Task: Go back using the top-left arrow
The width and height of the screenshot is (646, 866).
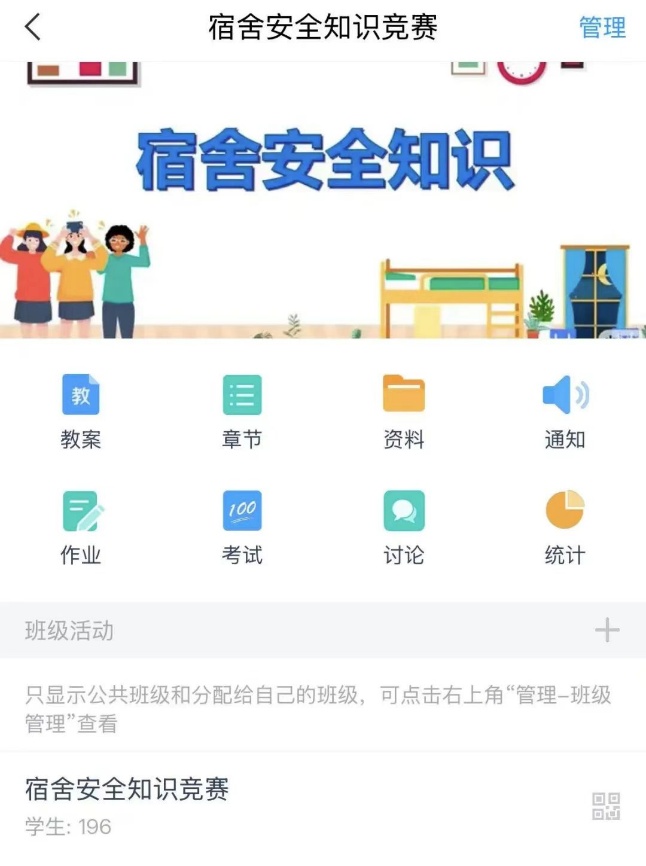Action: 33,27
